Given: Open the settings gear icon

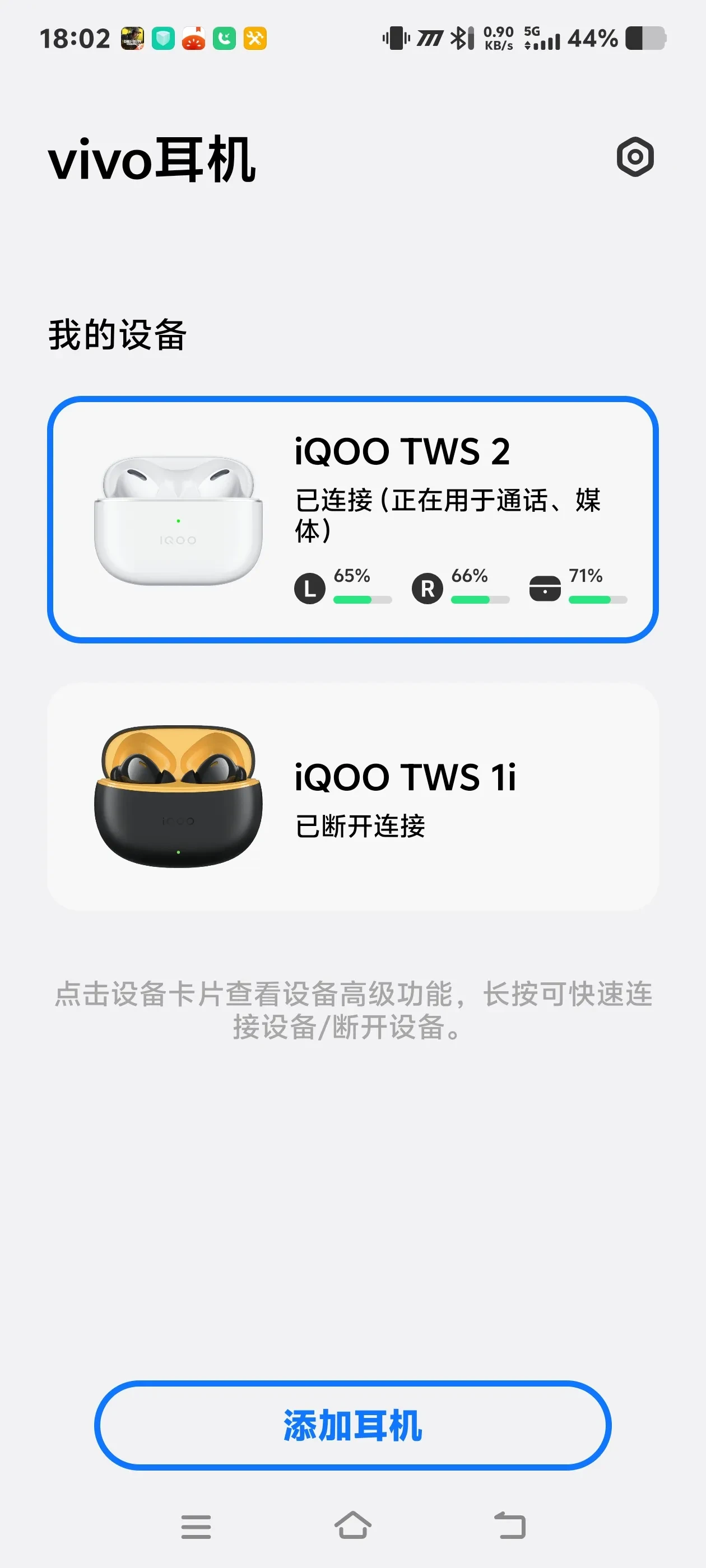Looking at the screenshot, I should tap(635, 157).
